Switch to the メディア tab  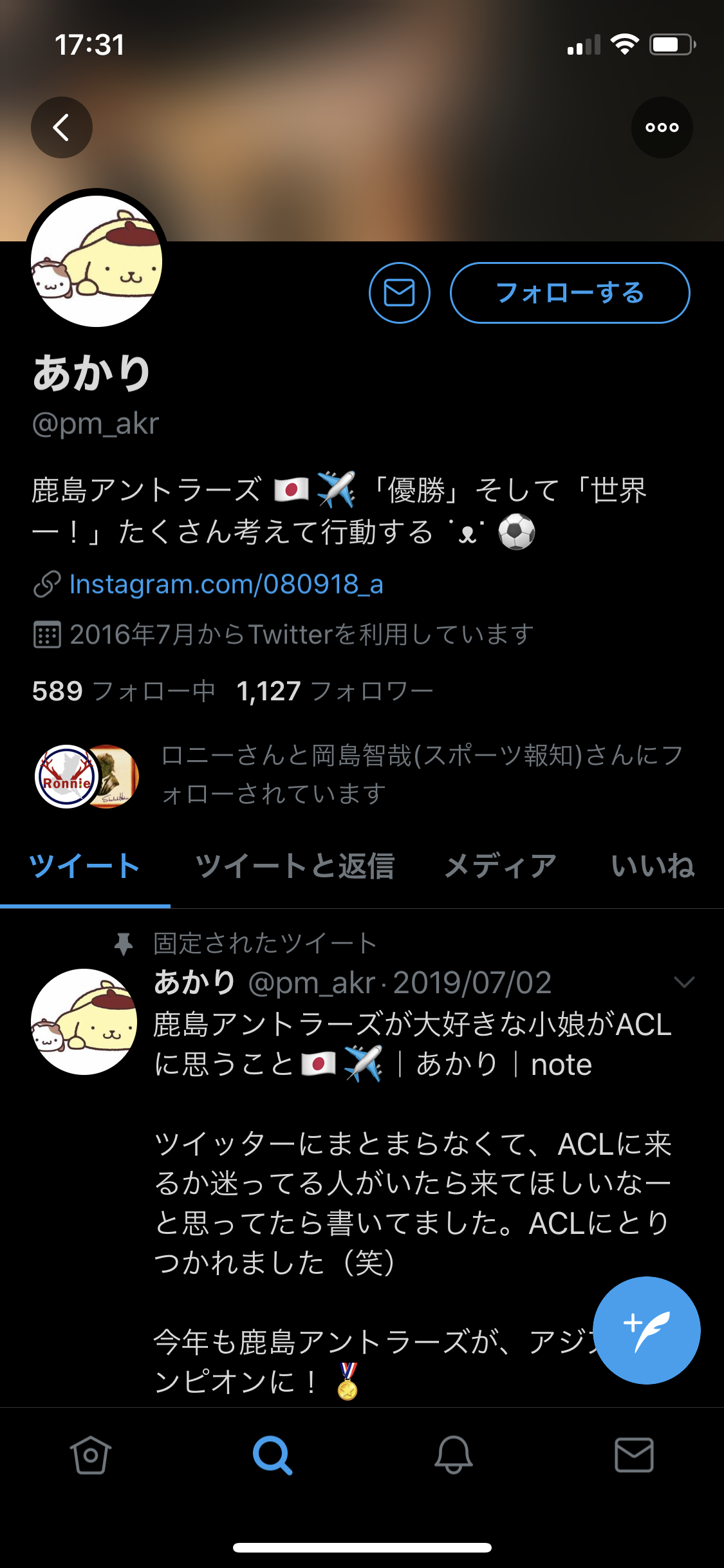[x=500, y=866]
